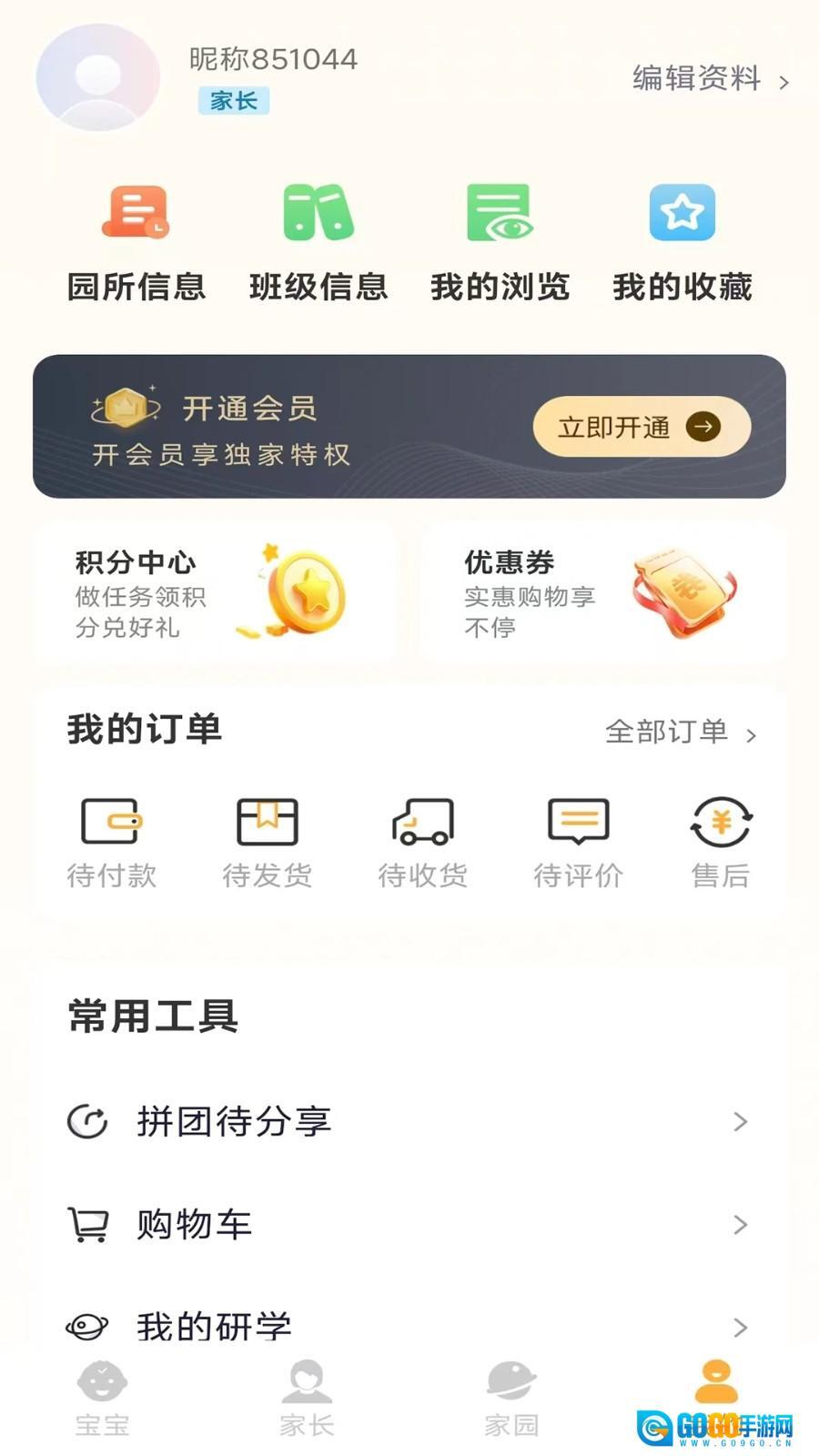Open the 优惠券 coupons card
The image size is (819, 1456).
[x=602, y=593]
